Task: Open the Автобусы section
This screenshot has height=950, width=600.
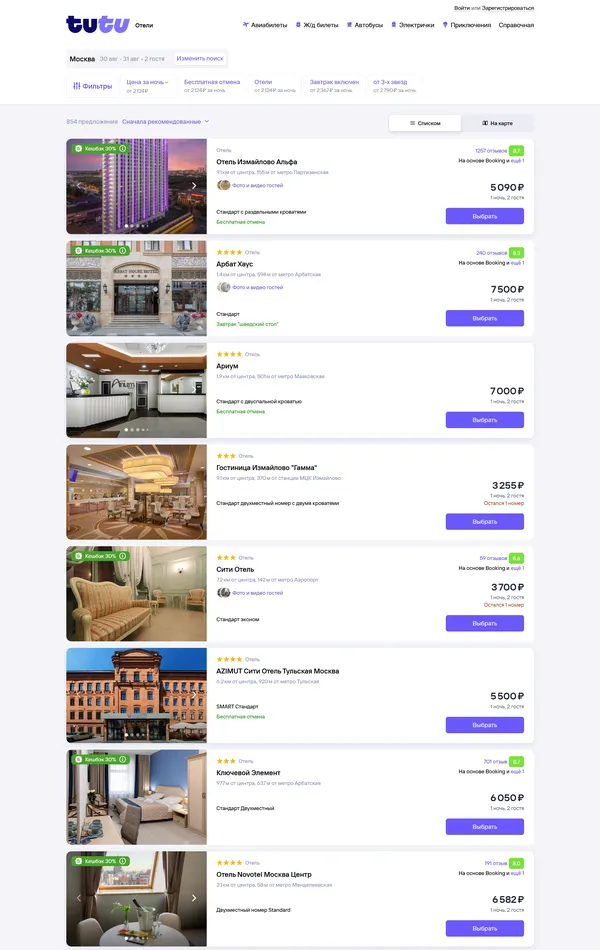Action: click(x=365, y=24)
